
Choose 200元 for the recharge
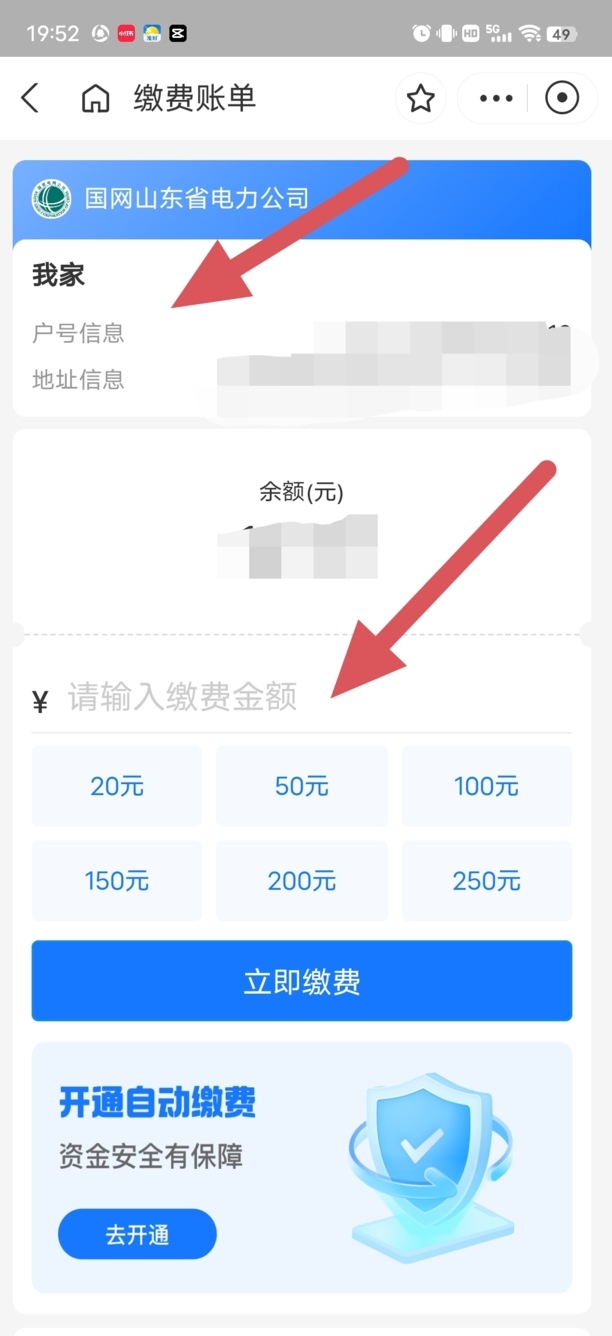[302, 881]
